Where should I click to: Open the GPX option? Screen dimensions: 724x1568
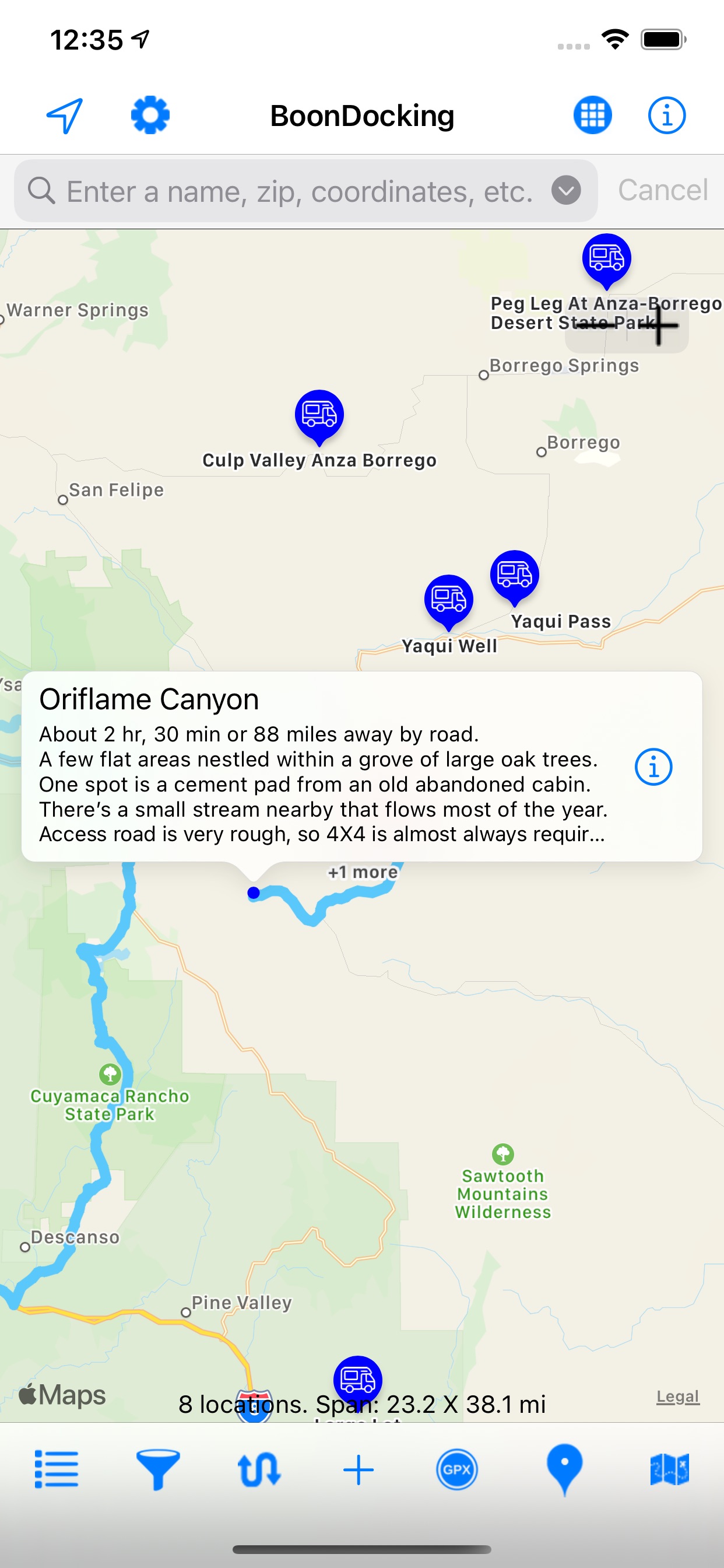(457, 1469)
